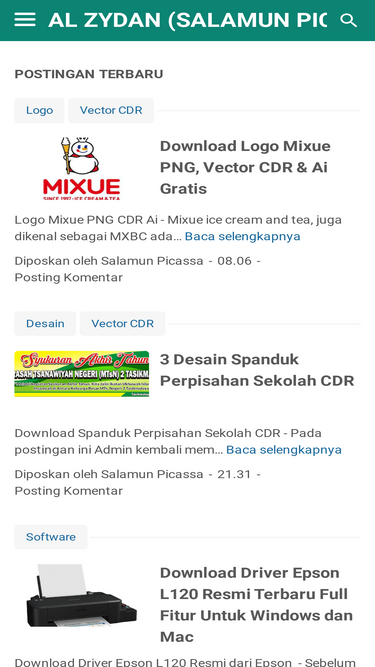Open the Spanduk banner thumbnail
The width and height of the screenshot is (375, 667).
82,374
